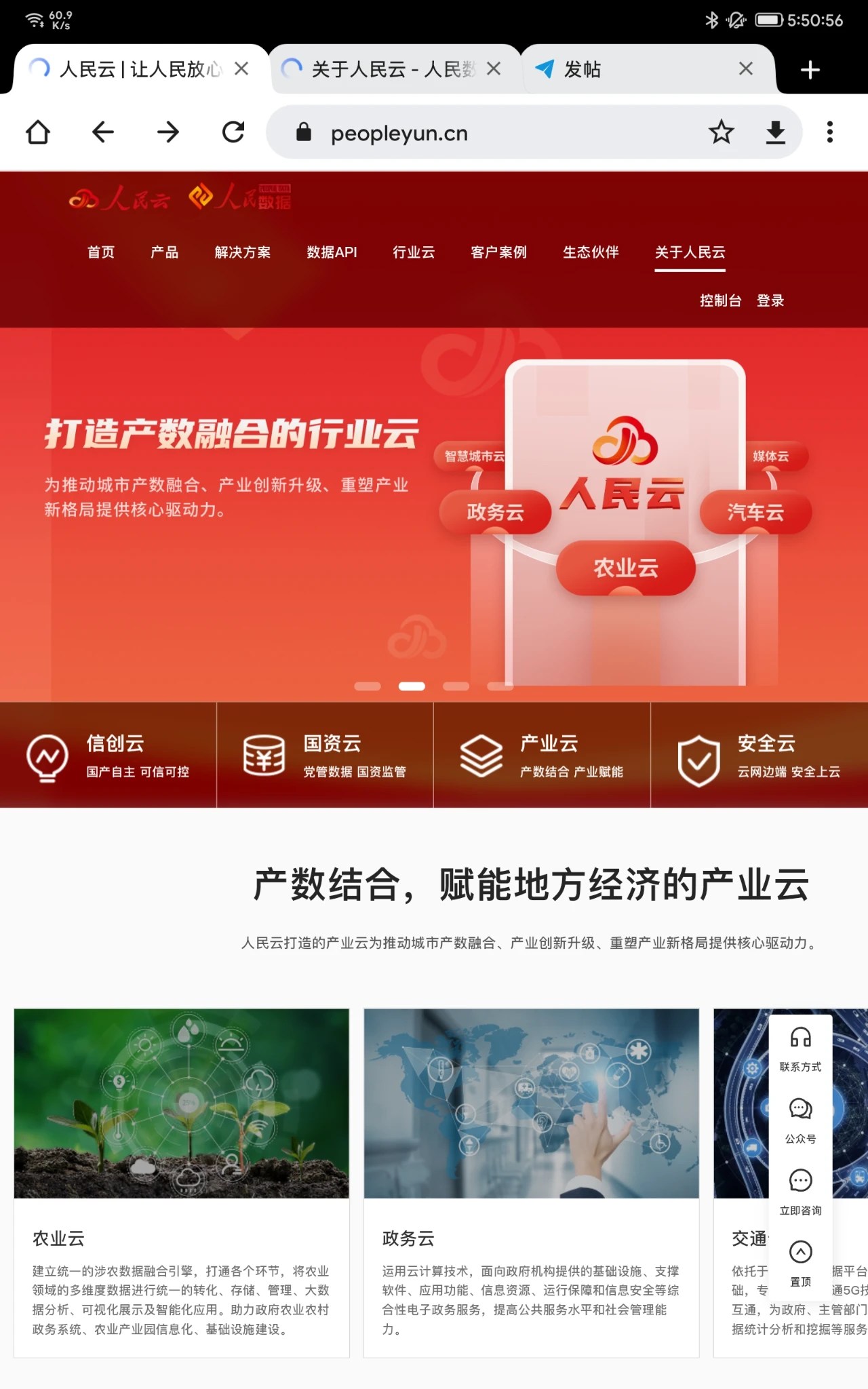This screenshot has width=868, height=1389.
Task: Open the browser overflow menu
Action: [829, 132]
